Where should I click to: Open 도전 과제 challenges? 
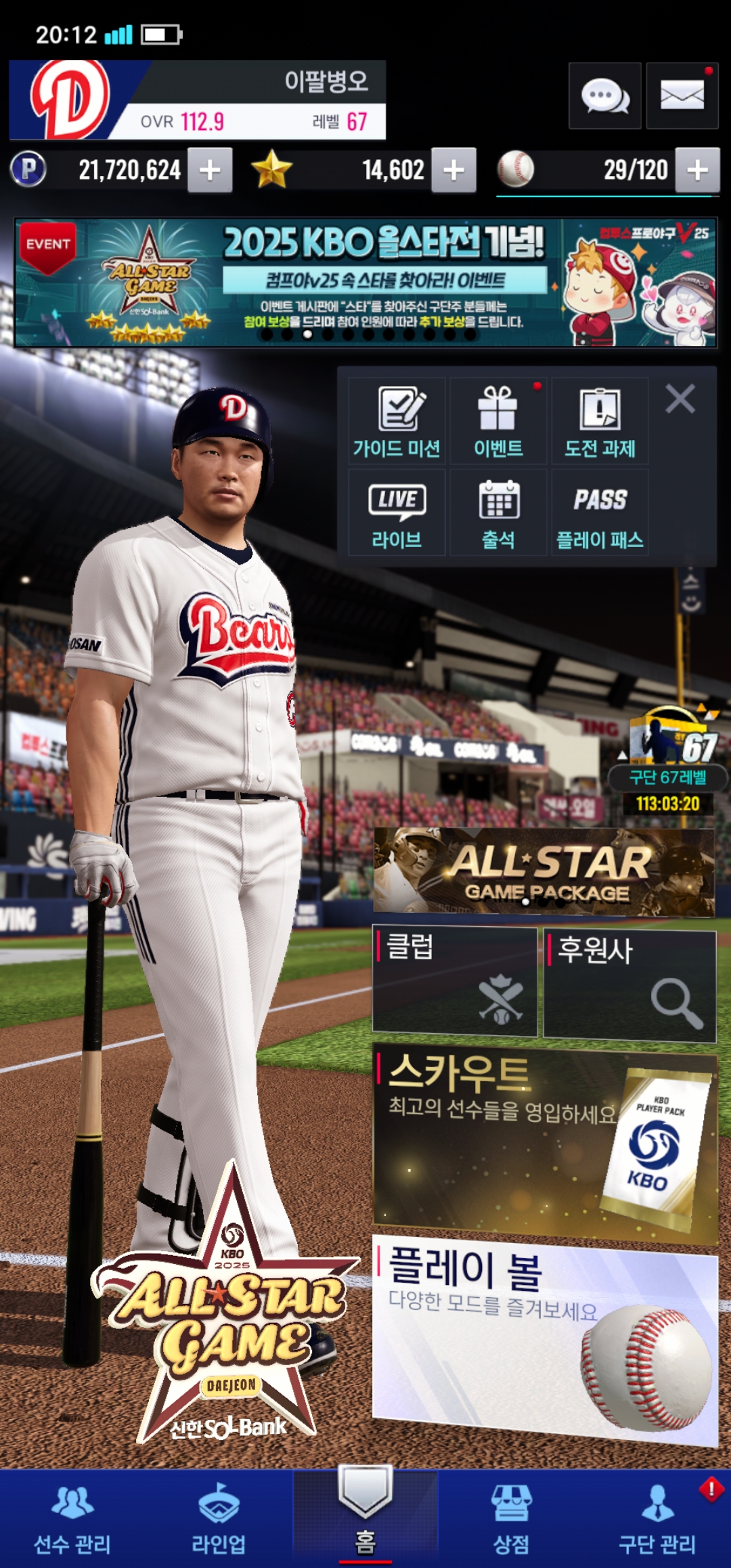pyautogui.click(x=600, y=421)
